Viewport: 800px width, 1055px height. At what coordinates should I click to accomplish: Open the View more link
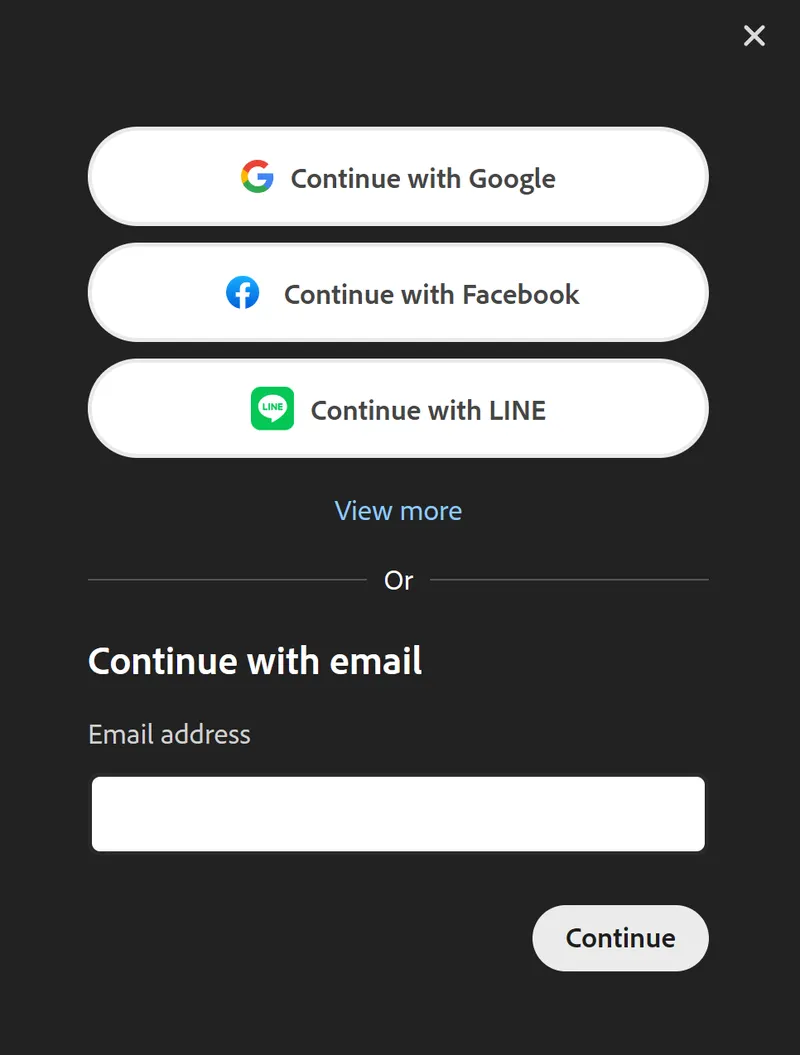tap(398, 511)
